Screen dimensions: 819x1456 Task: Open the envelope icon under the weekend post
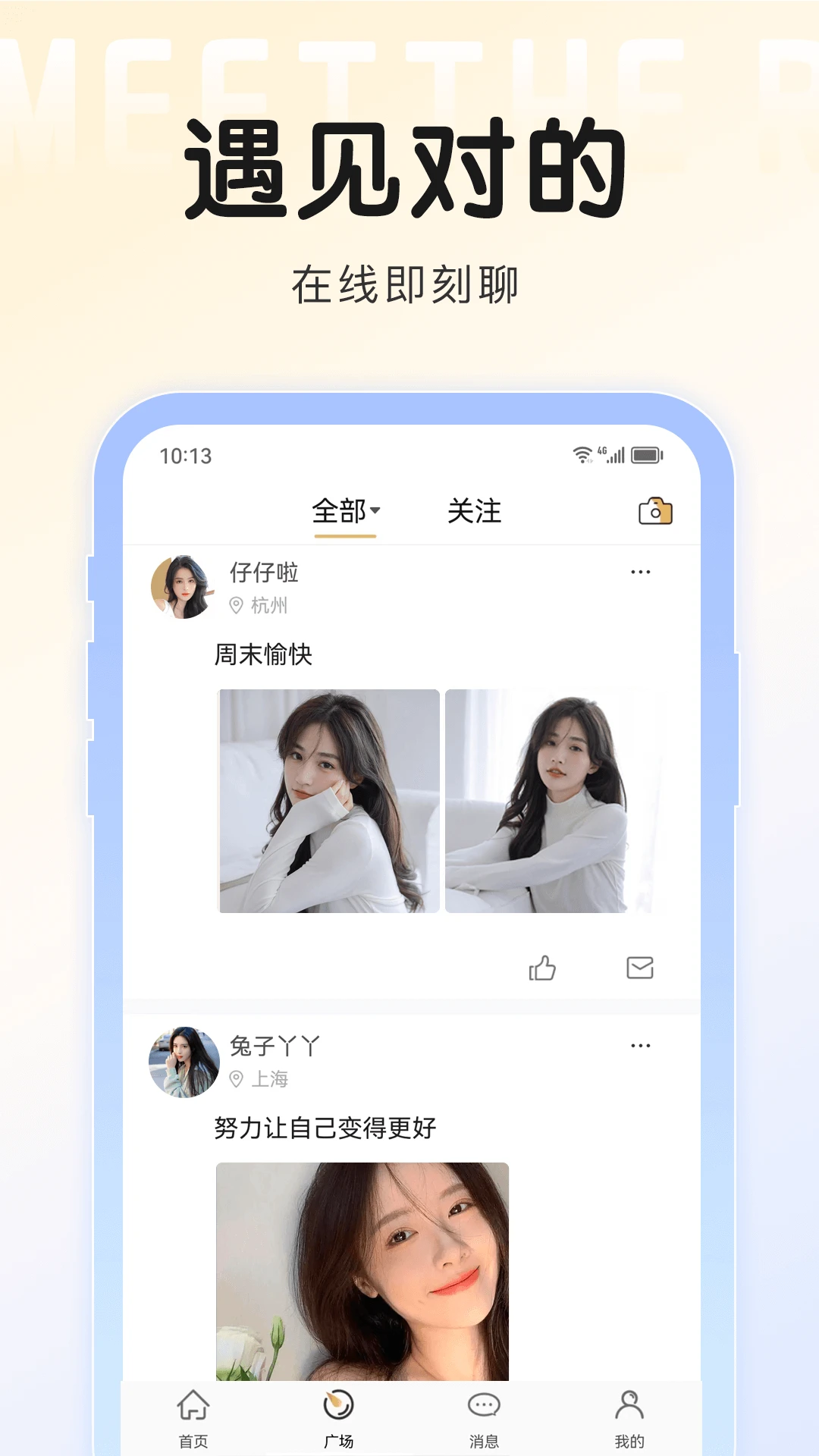point(641,966)
